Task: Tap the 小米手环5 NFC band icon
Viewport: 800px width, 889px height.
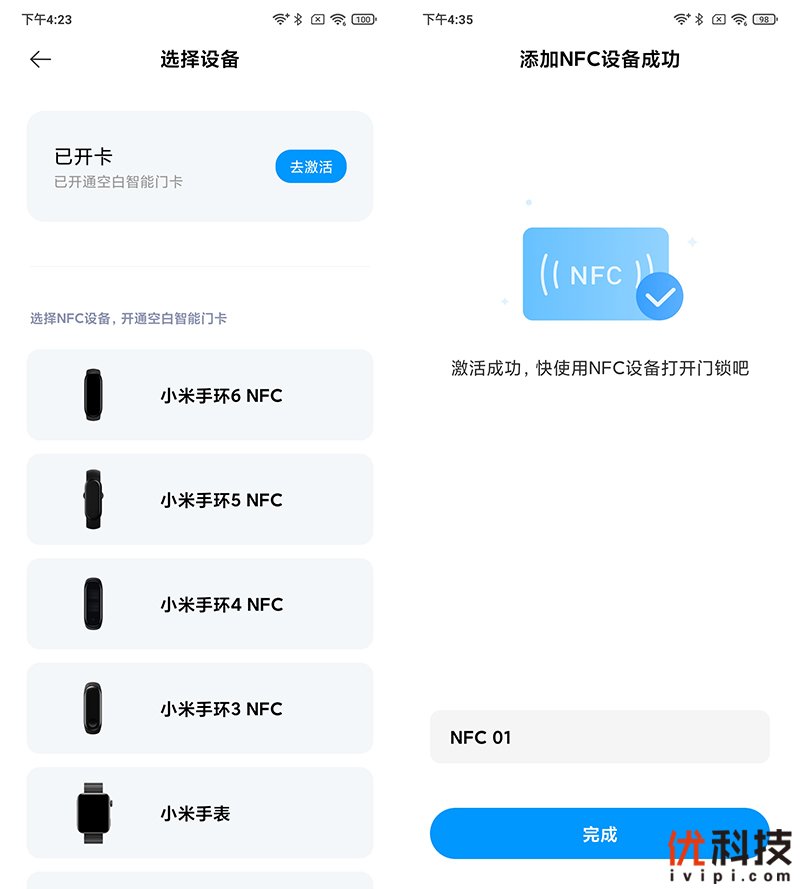Action: click(x=93, y=499)
